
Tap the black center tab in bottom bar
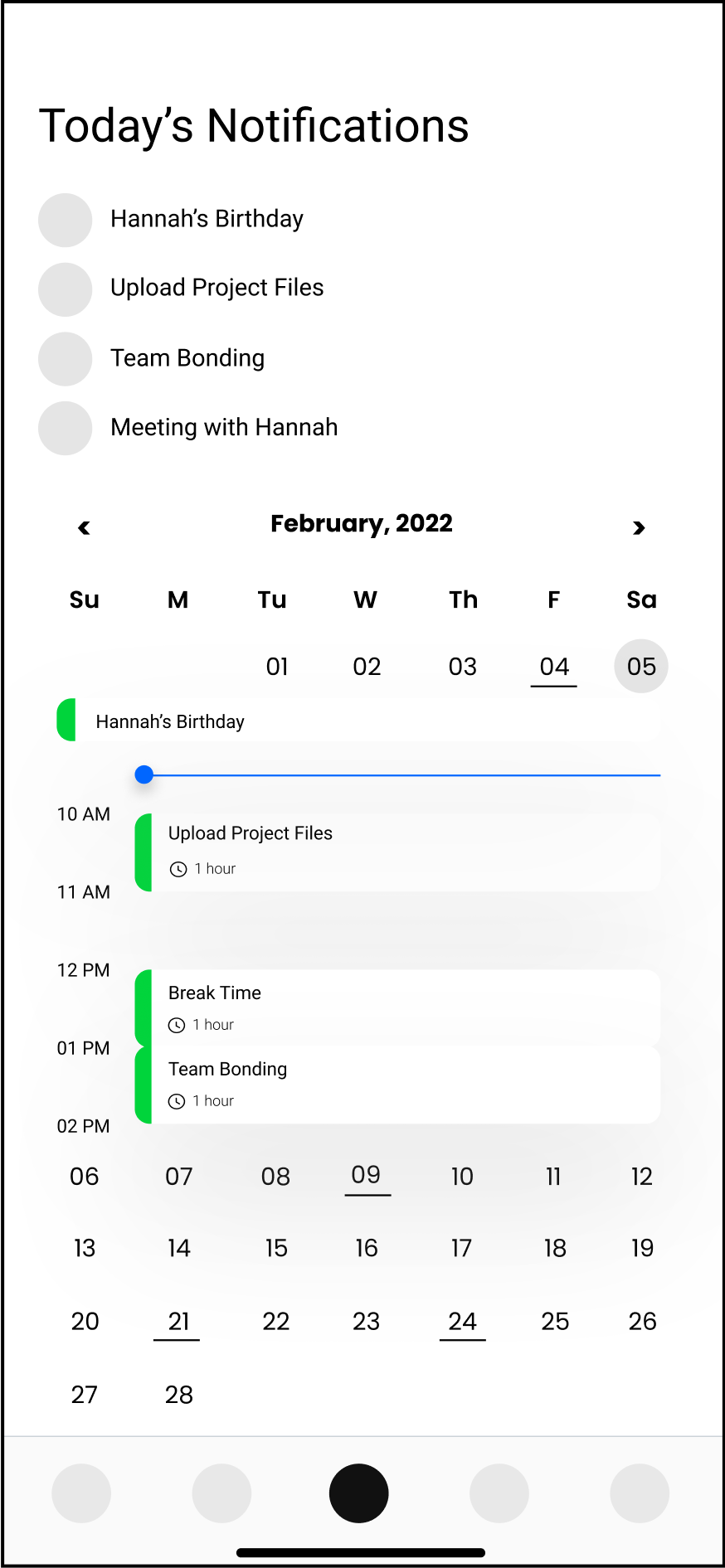click(x=359, y=1493)
